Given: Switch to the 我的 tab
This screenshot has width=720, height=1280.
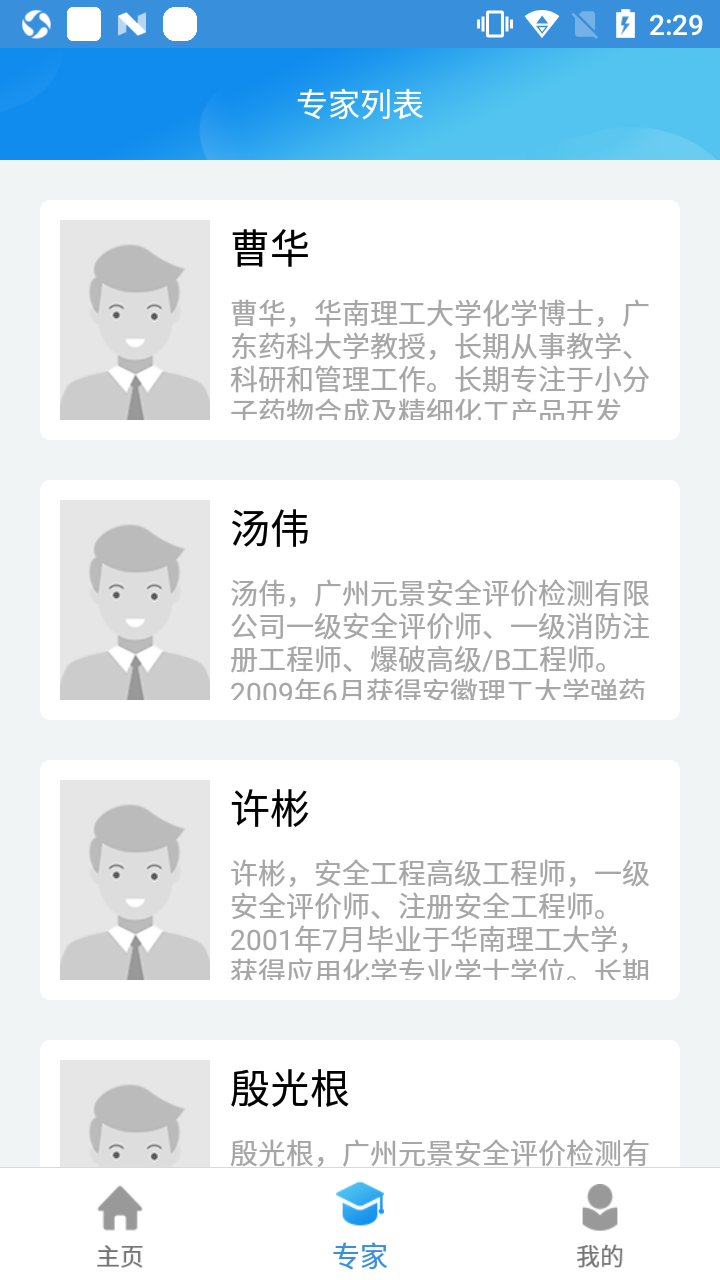Looking at the screenshot, I should coord(600,1225).
